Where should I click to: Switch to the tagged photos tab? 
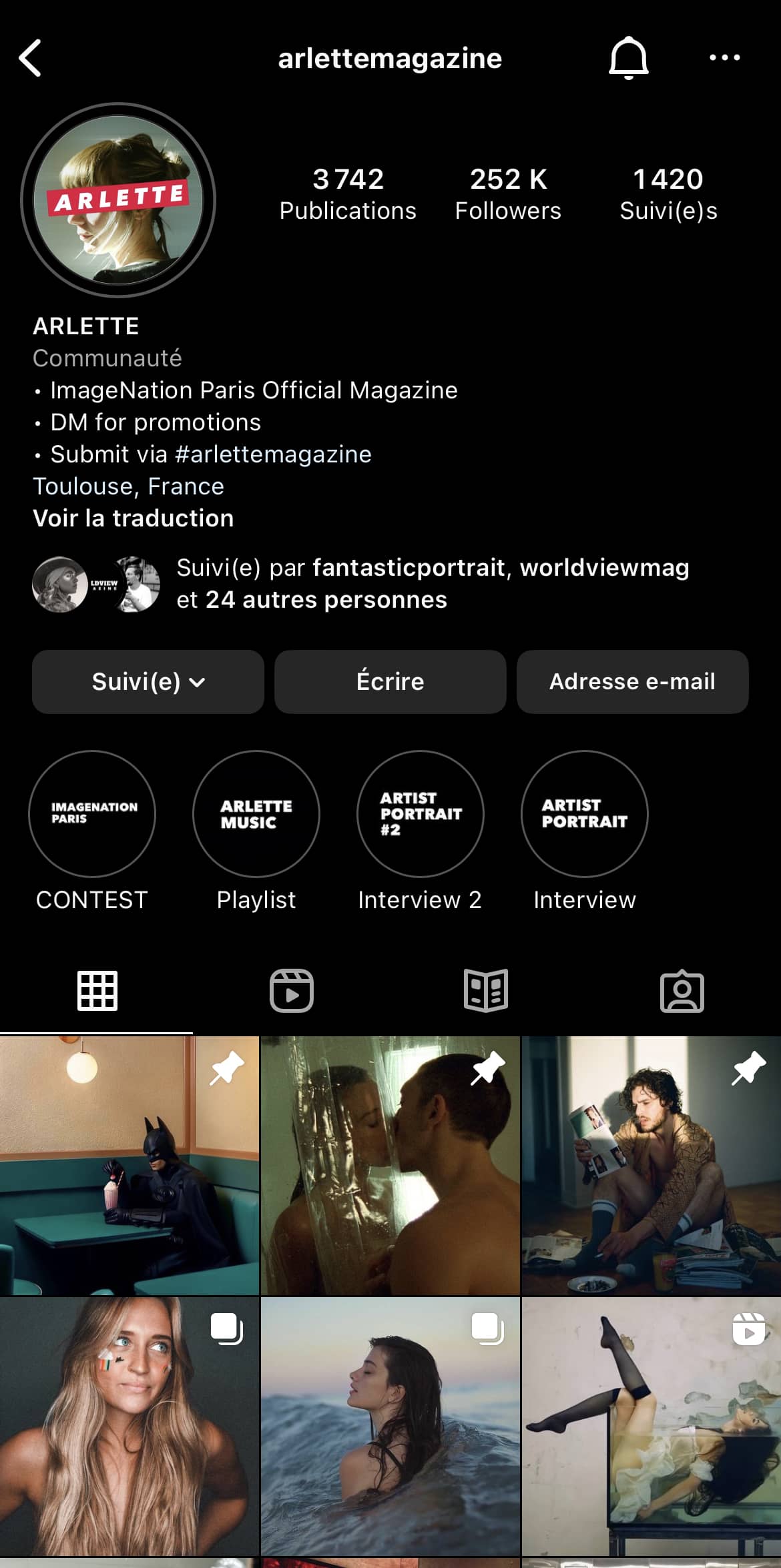[x=682, y=991]
